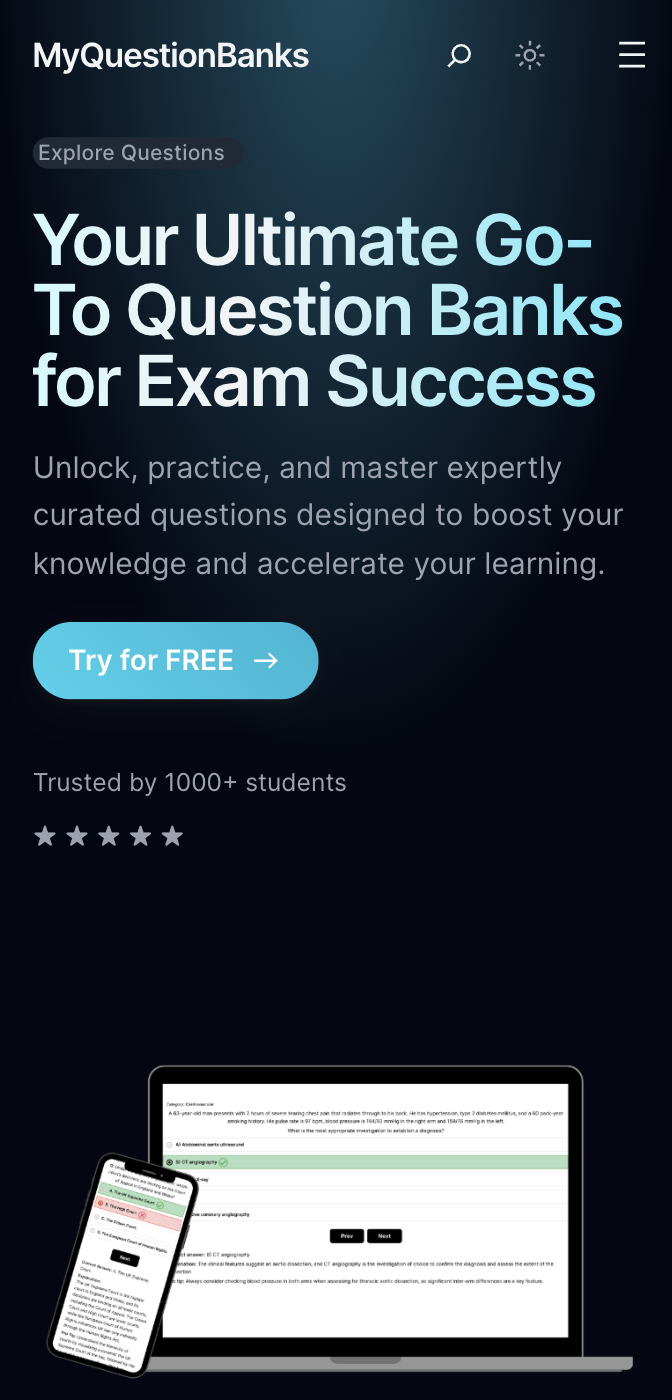Open the hamburger menu
The height and width of the screenshot is (1400, 672).
632,55
